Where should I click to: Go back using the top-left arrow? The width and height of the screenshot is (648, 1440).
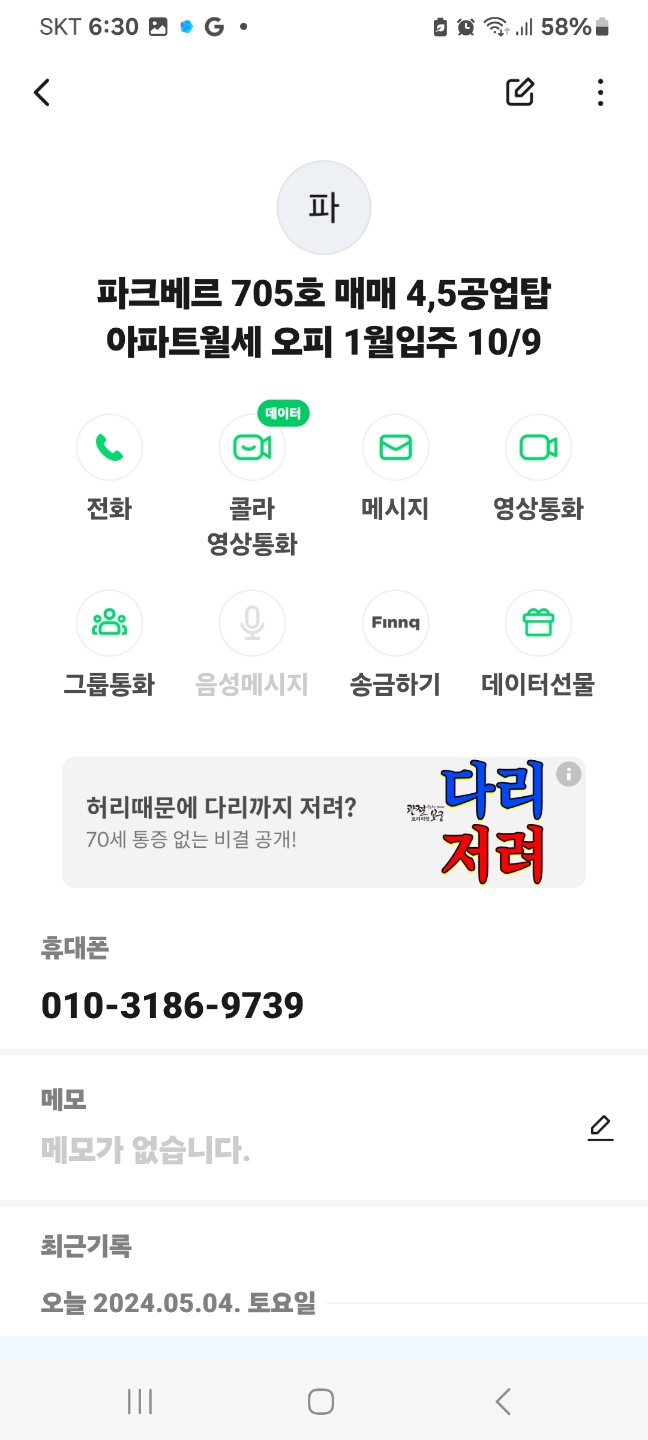pyautogui.click(x=42, y=93)
